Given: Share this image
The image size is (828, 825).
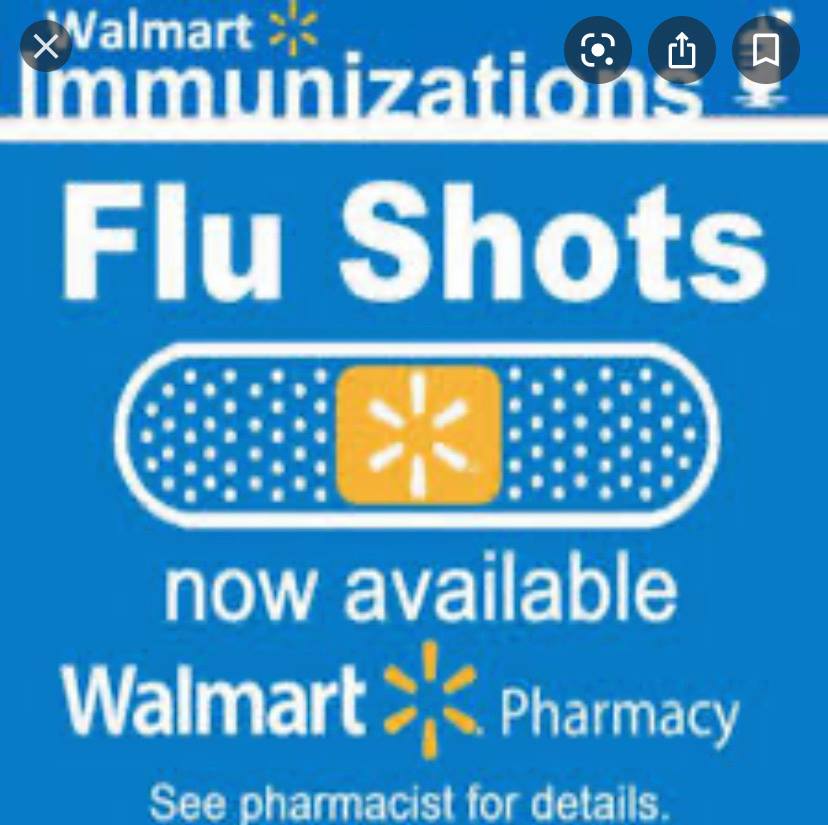Looking at the screenshot, I should (681, 50).
